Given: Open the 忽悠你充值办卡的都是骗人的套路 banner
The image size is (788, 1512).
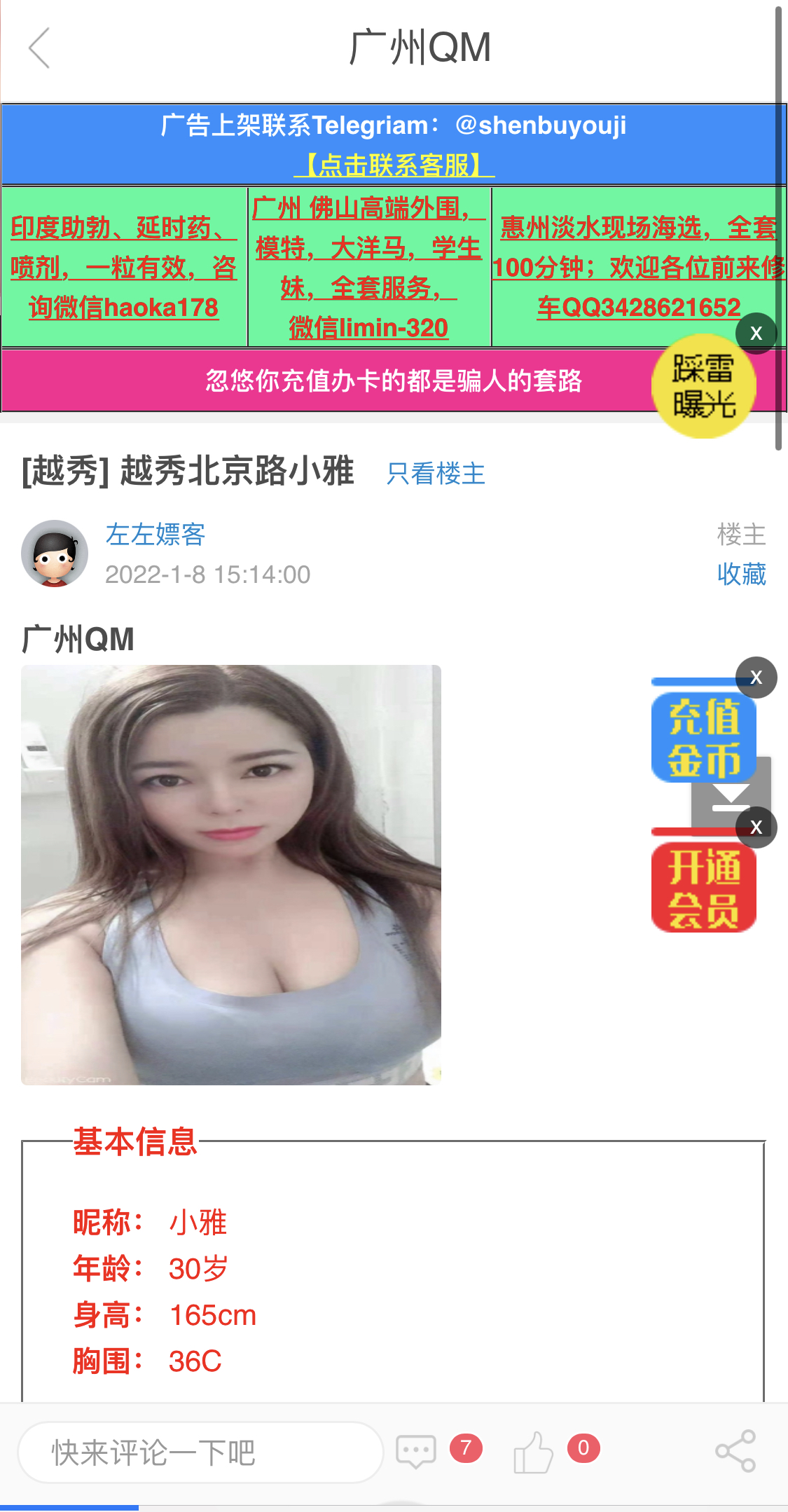Looking at the screenshot, I should coord(393,381).
